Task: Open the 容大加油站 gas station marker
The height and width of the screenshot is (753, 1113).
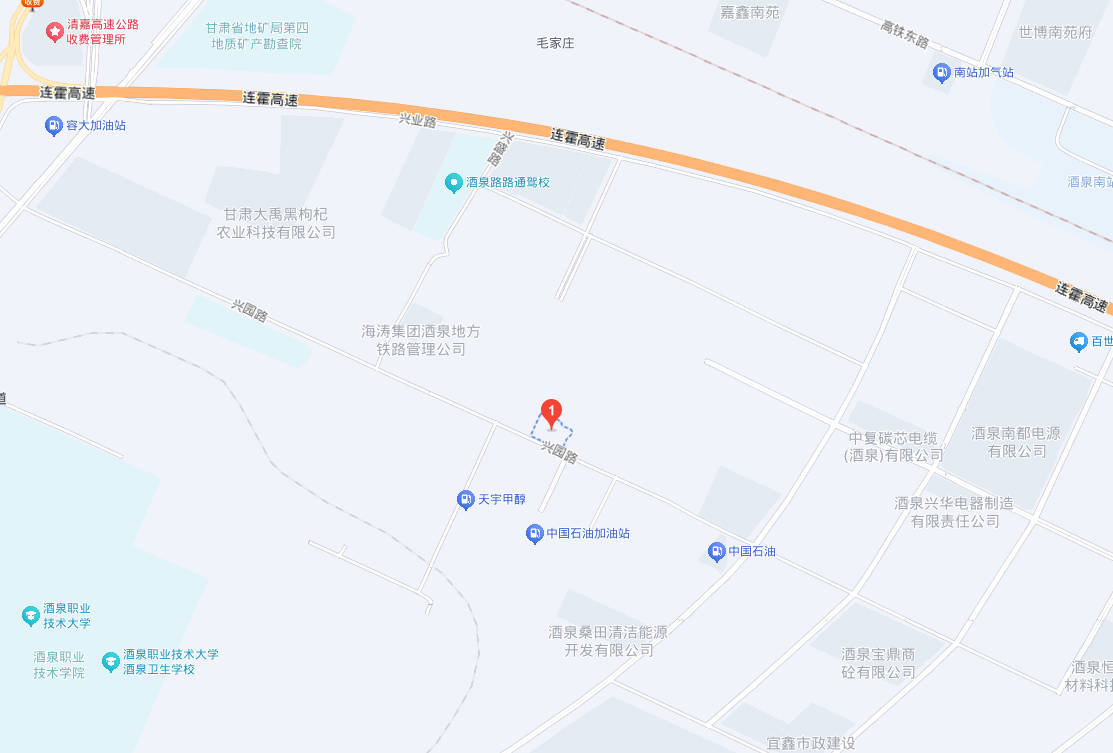Action: point(53,126)
